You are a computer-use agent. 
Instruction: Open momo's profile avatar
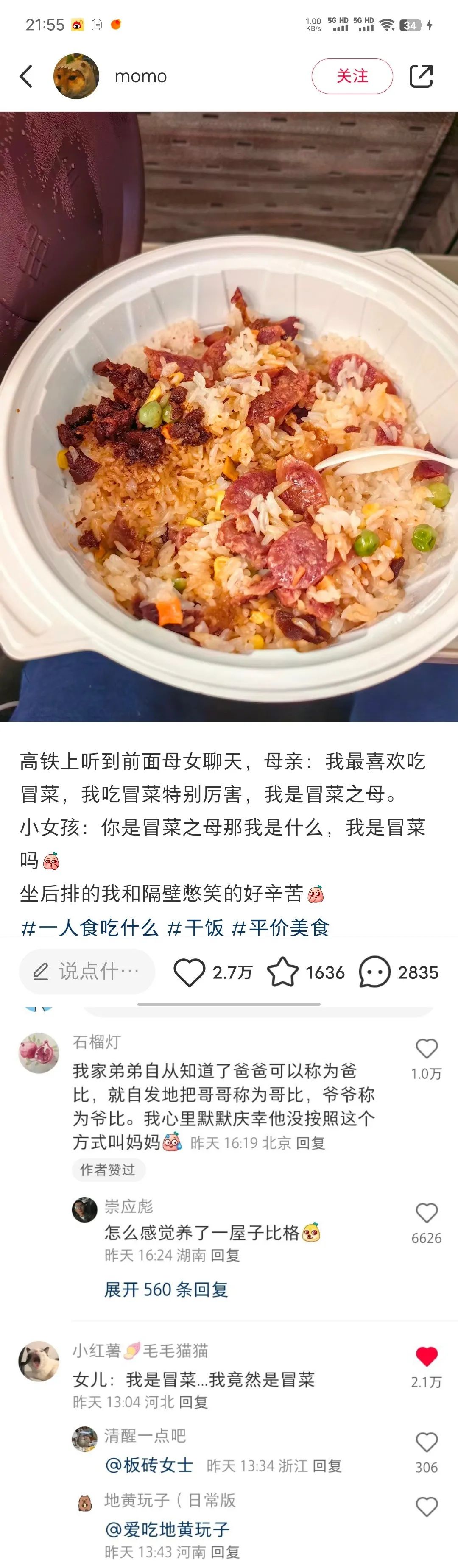(76, 77)
